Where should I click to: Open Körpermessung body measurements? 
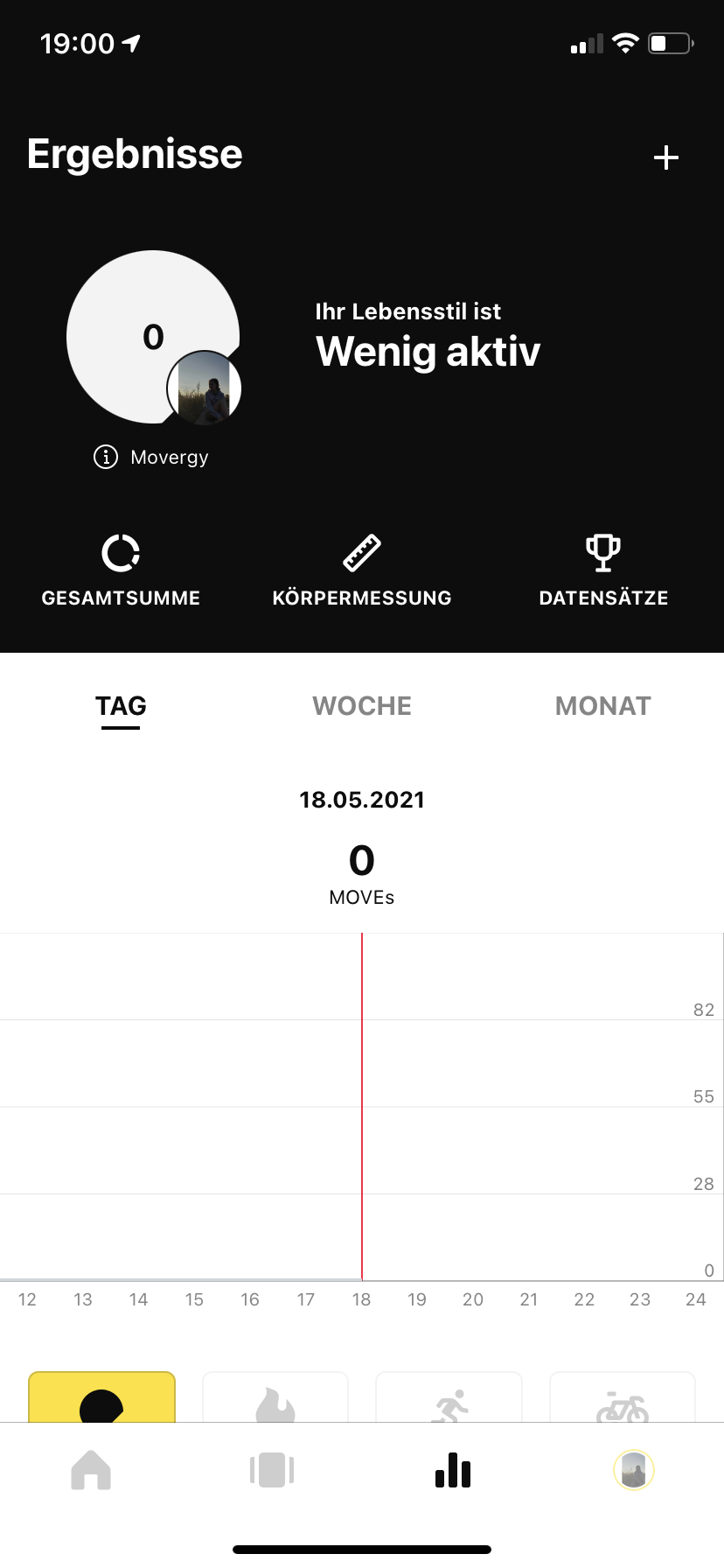(362, 570)
